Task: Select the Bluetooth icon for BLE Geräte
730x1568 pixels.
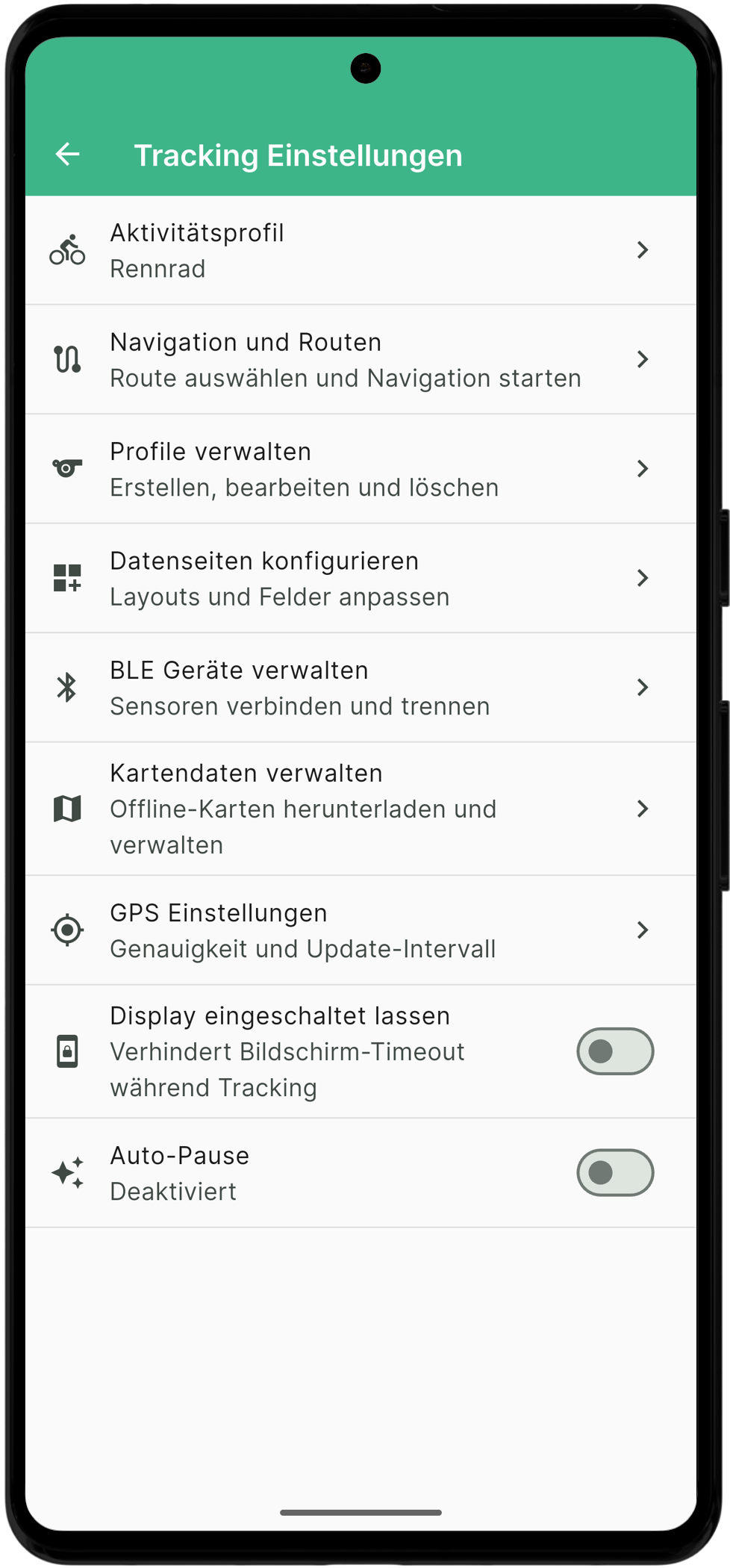Action: pos(67,687)
